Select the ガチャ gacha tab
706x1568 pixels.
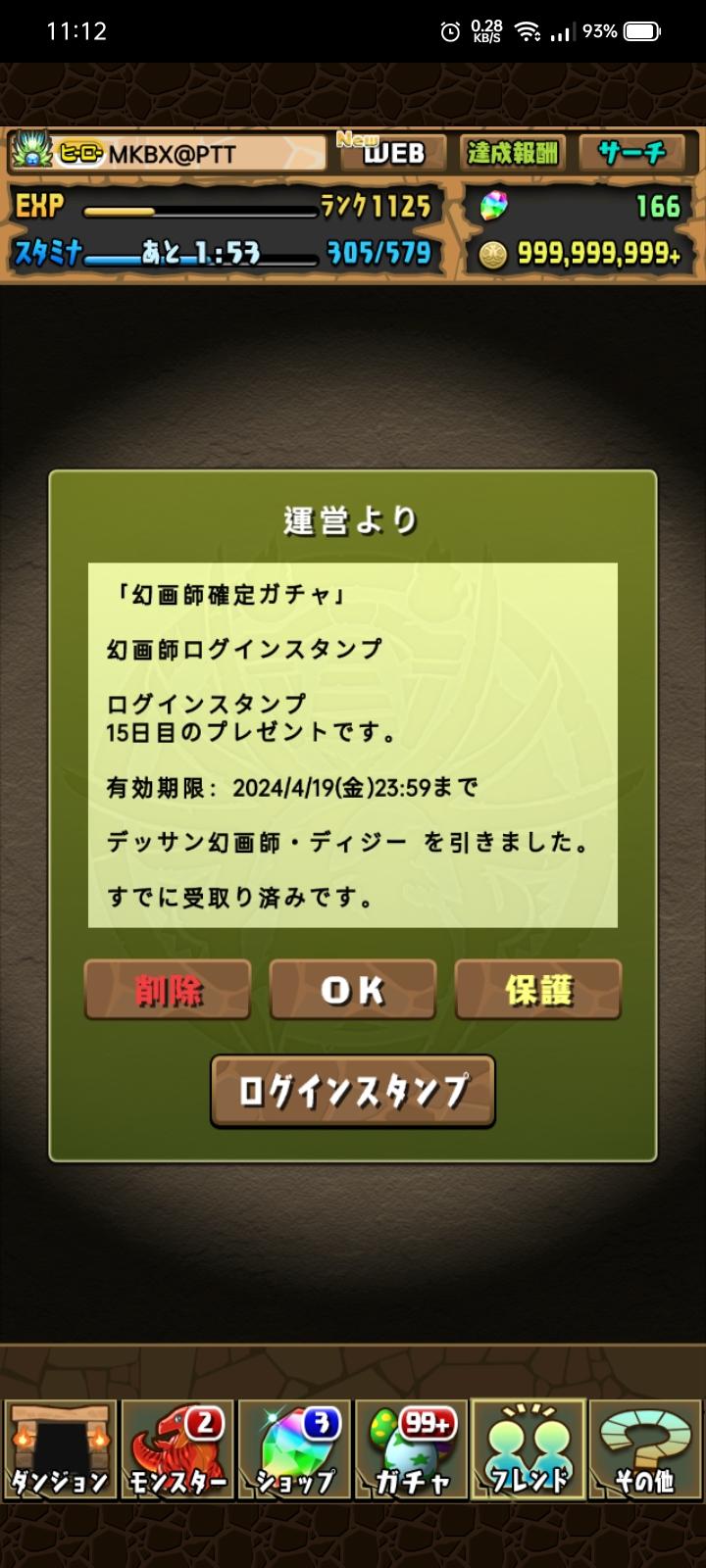412,1450
